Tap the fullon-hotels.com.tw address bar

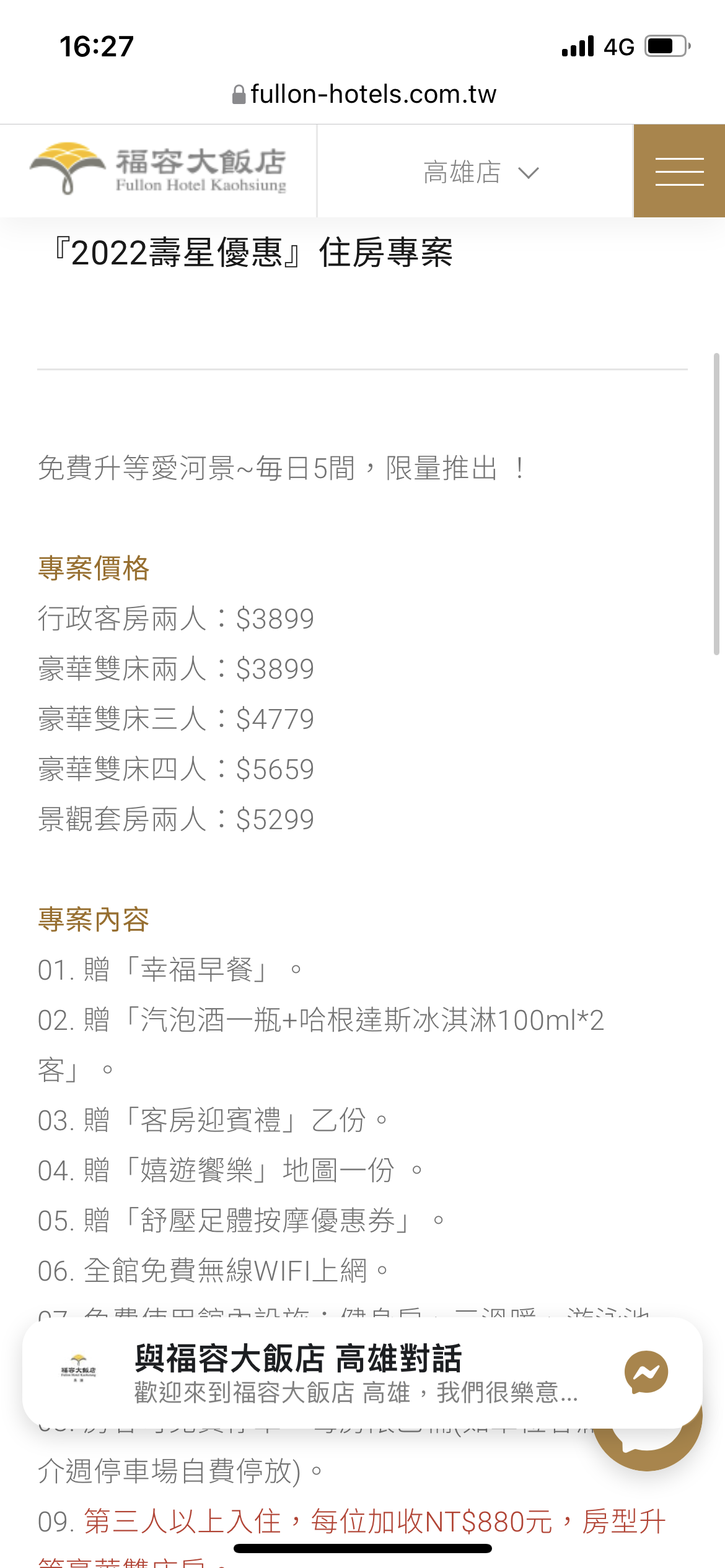(x=364, y=94)
